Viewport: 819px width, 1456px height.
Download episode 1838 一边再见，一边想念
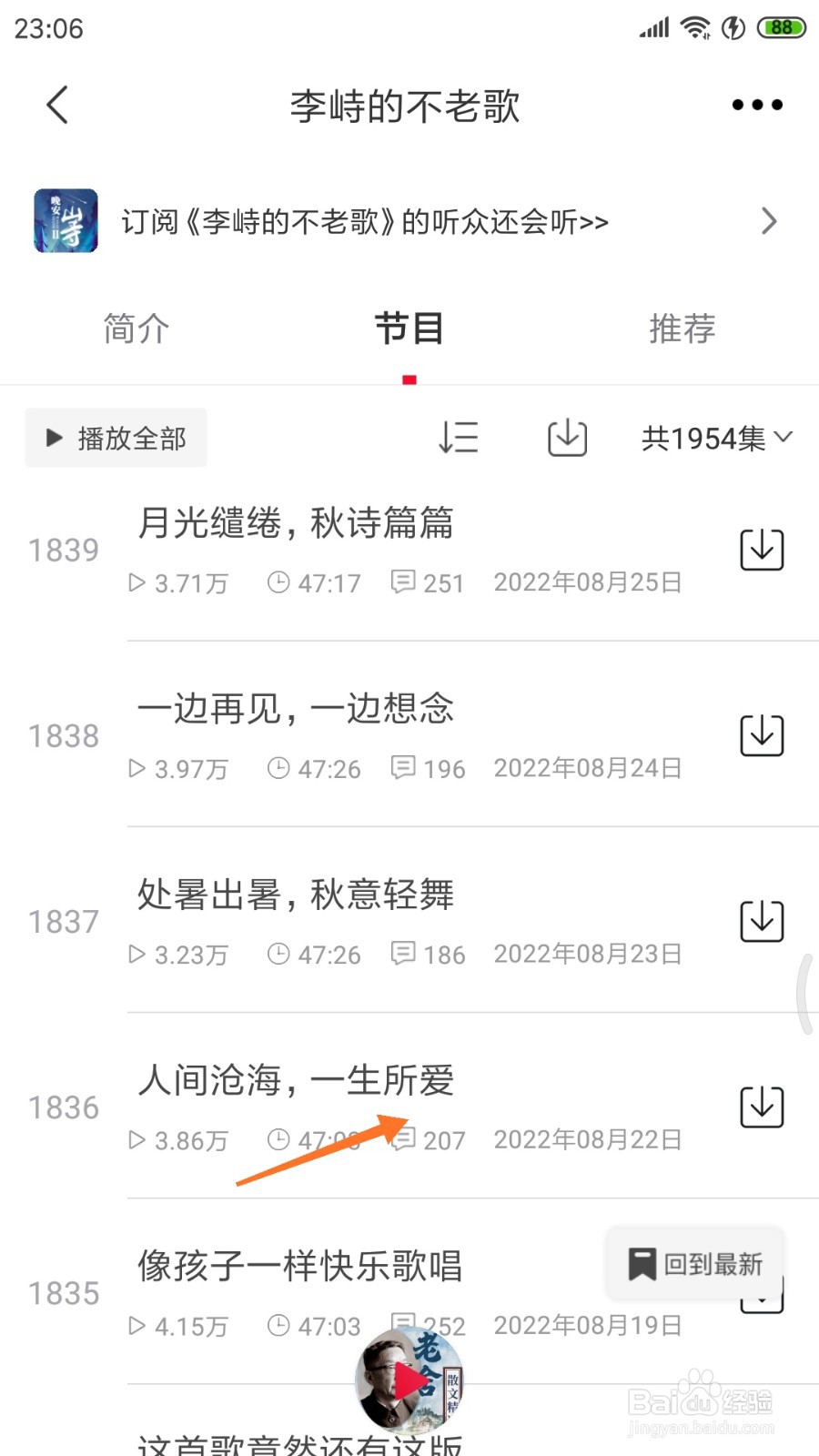coord(761,736)
